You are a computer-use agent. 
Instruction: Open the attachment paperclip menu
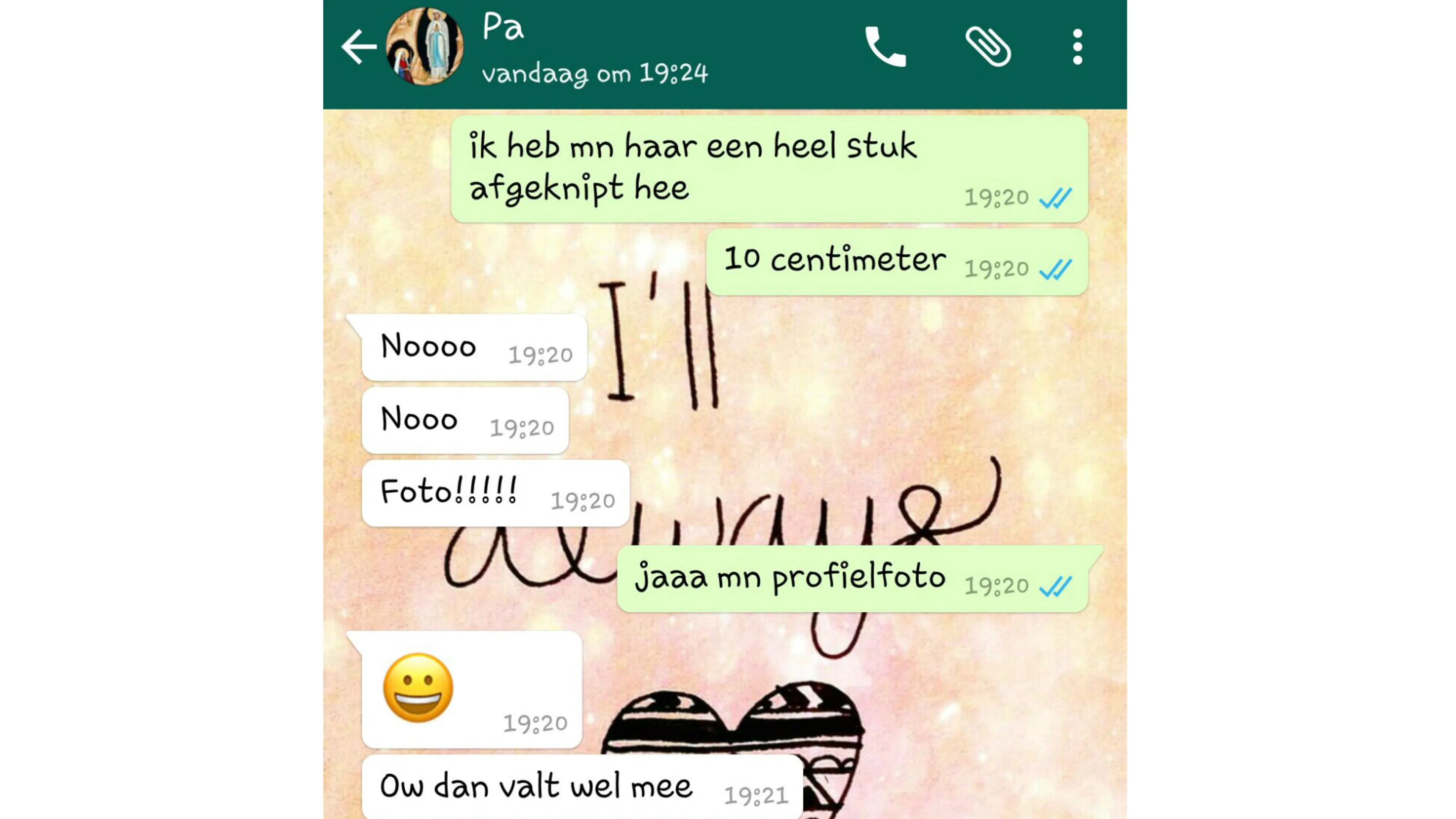(988, 47)
